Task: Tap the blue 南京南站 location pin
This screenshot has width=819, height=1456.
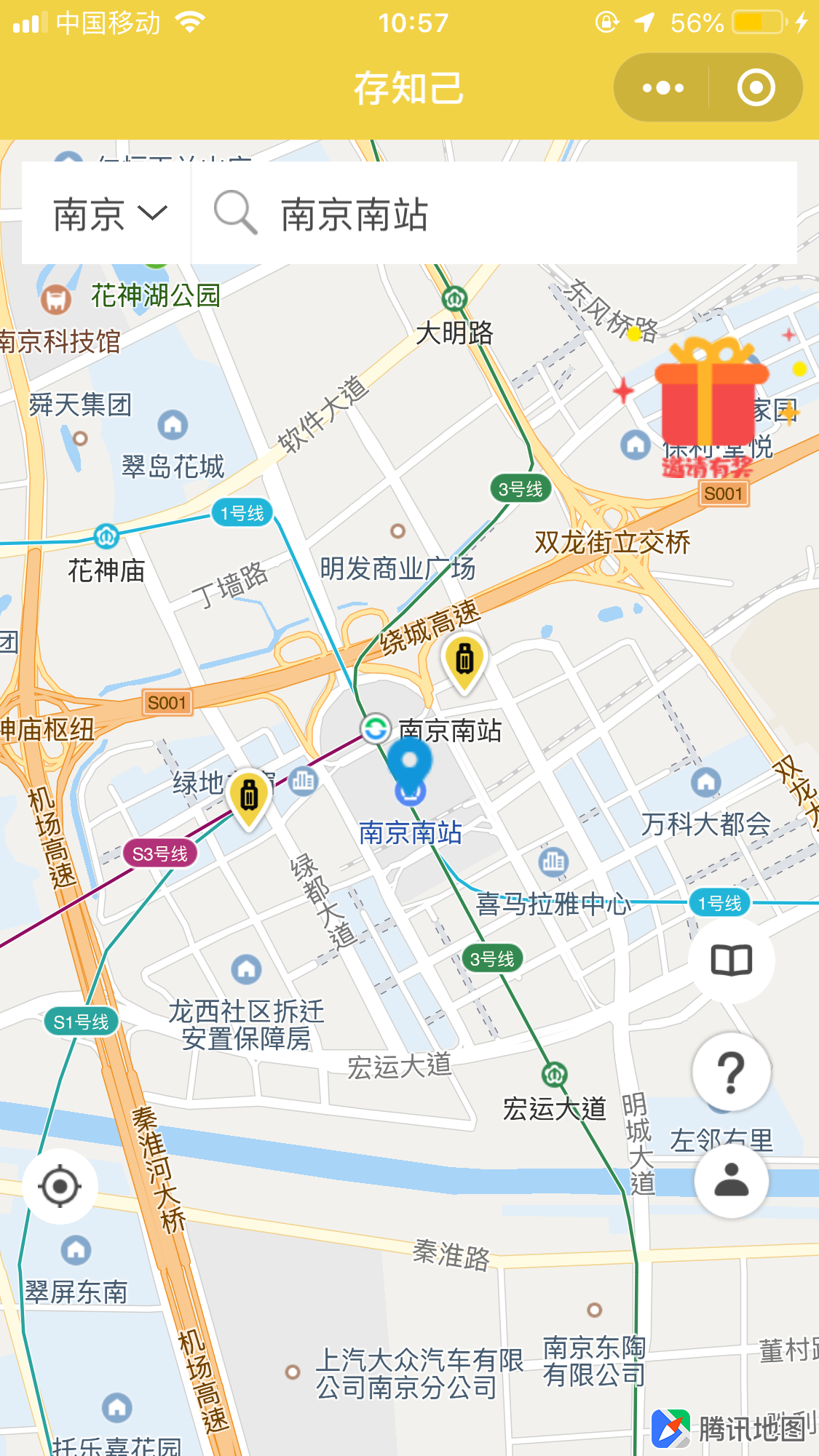Action: [410, 768]
